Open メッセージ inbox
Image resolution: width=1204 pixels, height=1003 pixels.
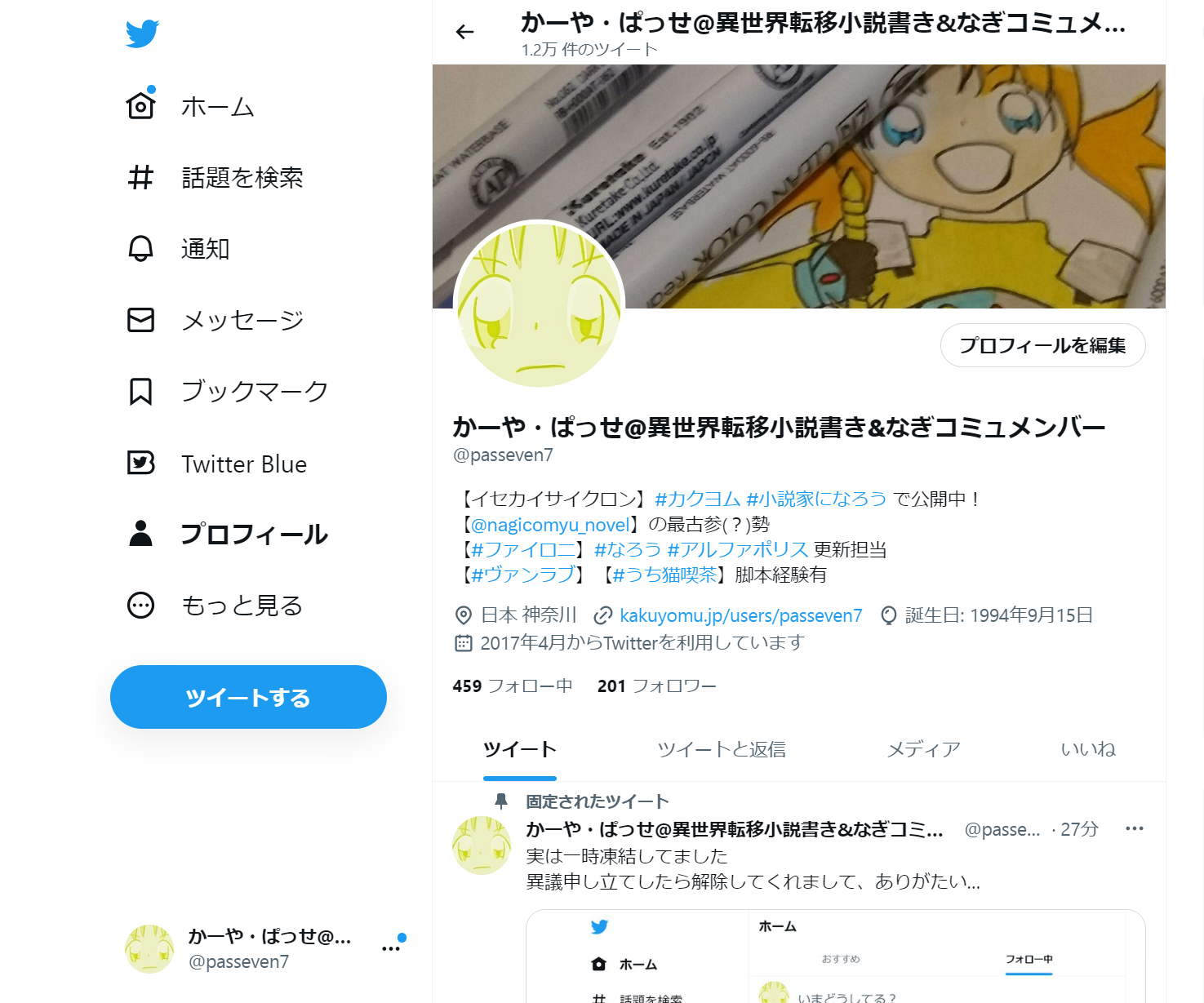(x=215, y=320)
